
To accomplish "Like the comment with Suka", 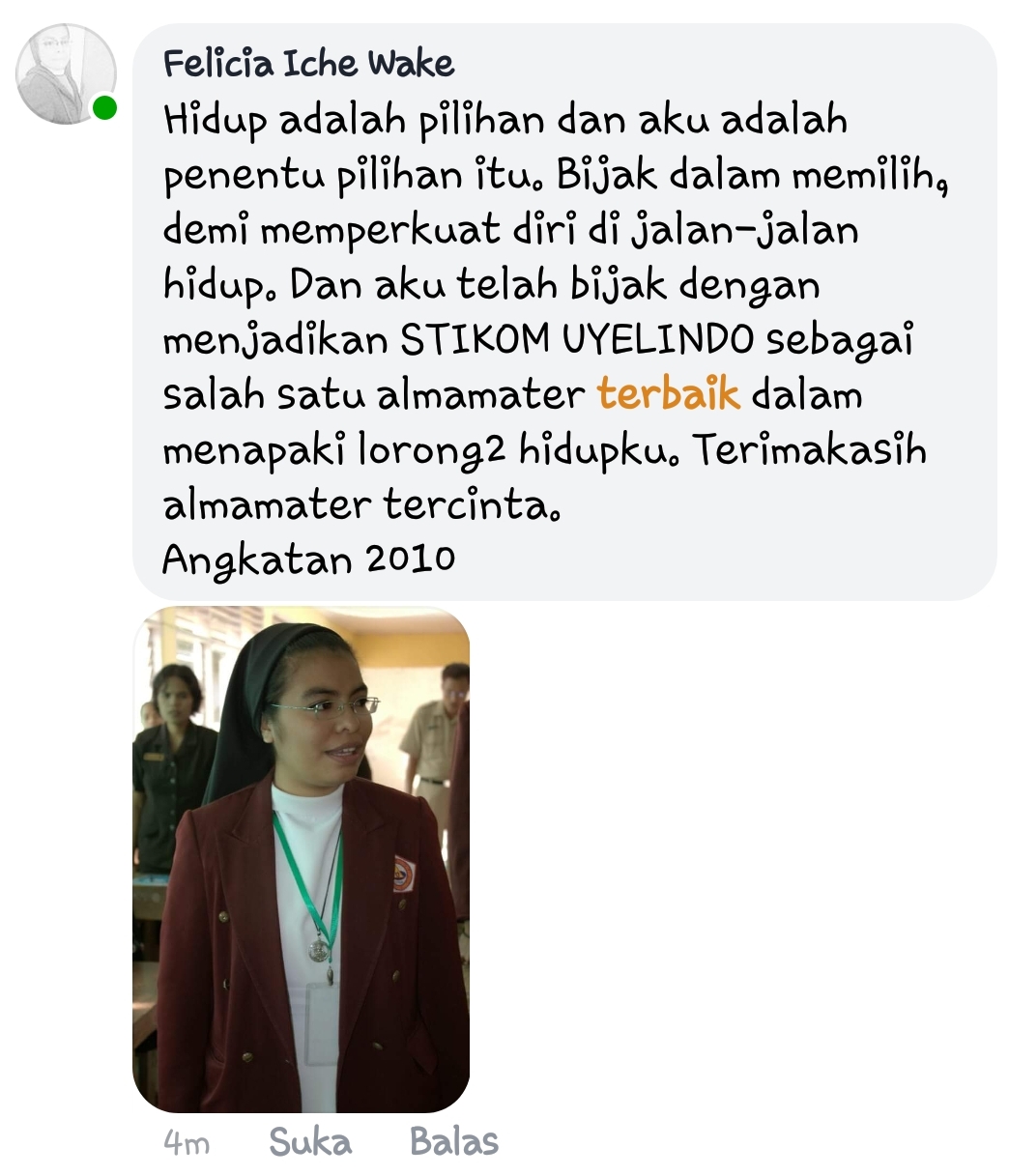I will (310, 1142).
